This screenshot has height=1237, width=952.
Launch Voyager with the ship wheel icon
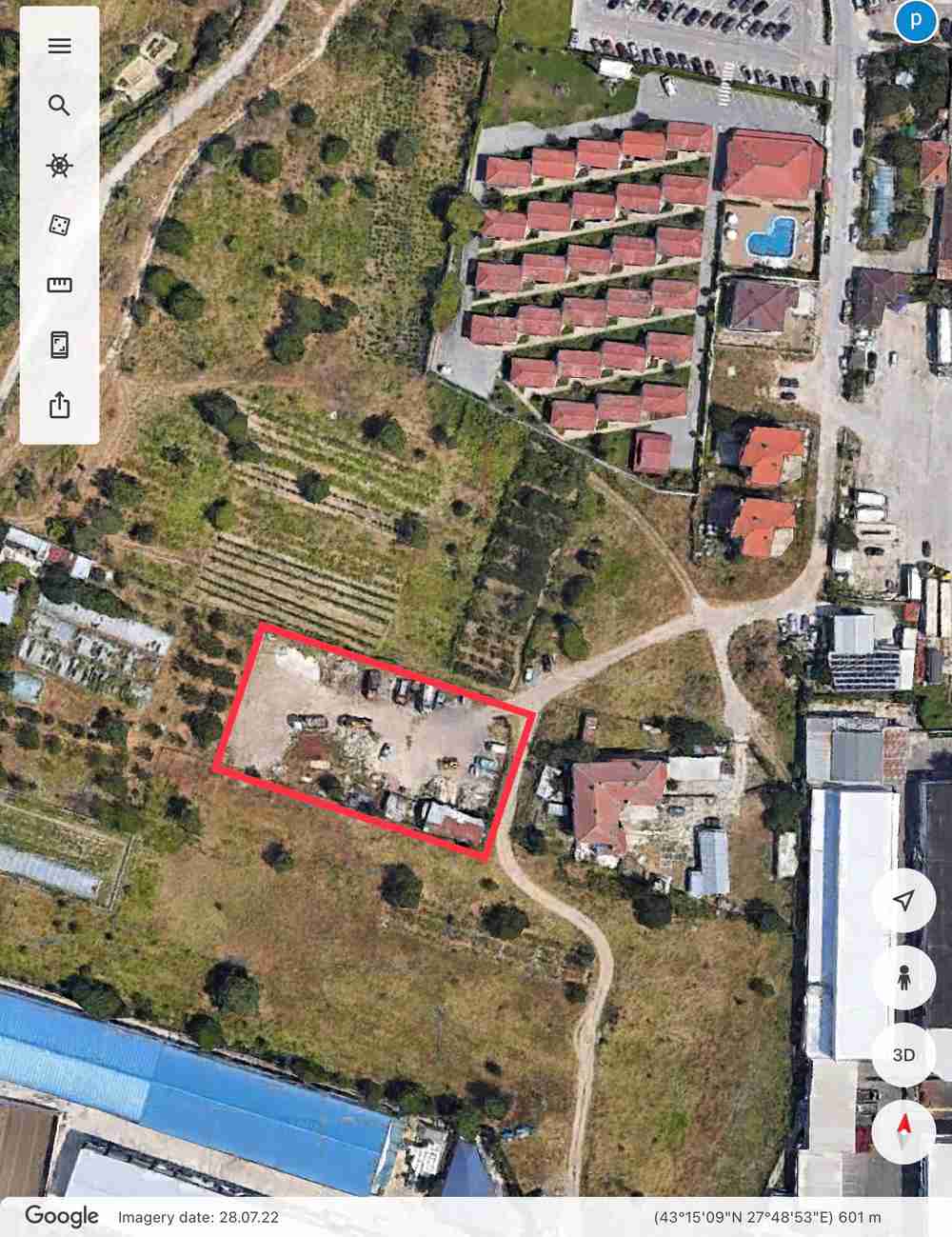[59, 166]
